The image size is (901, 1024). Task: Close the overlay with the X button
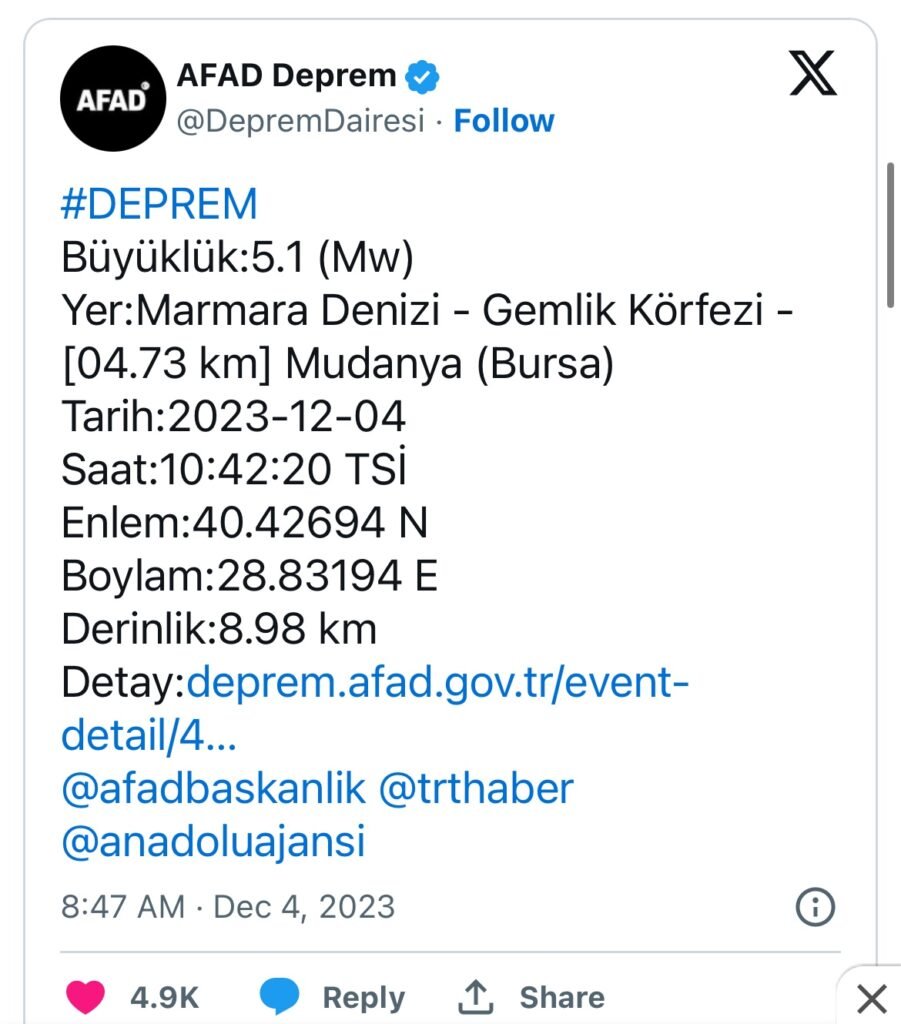pos(872,998)
